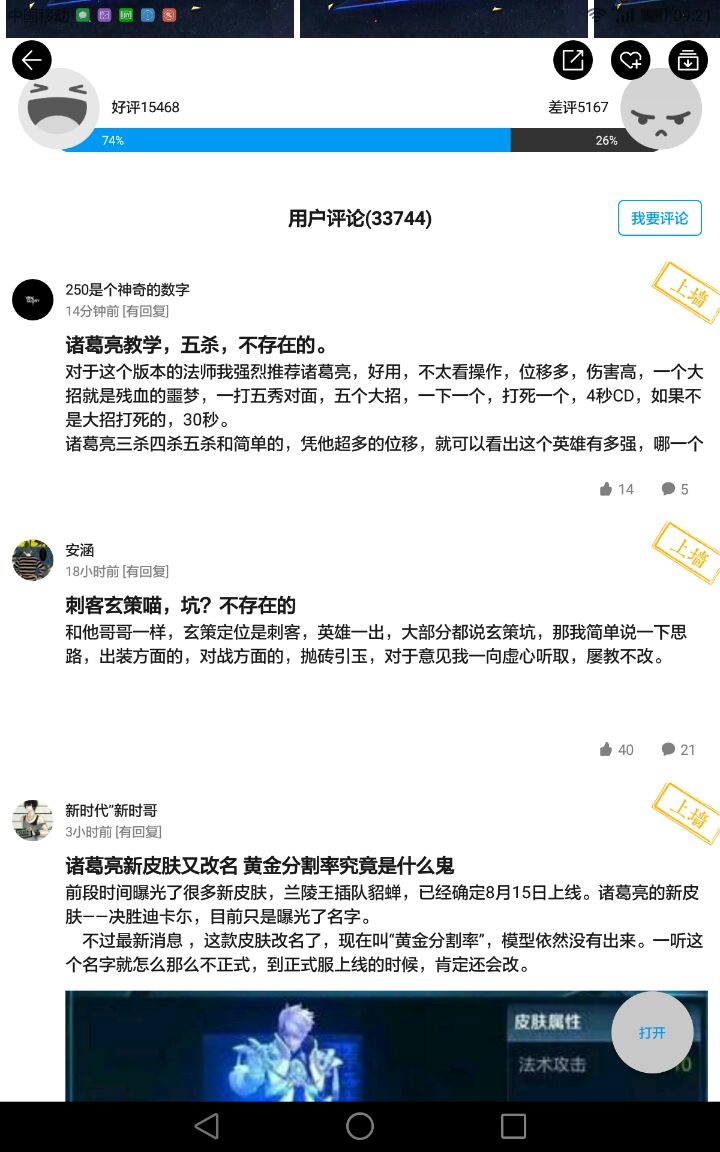Tap the system home button
Image resolution: width=720 pixels, height=1152 pixels.
(x=360, y=1126)
